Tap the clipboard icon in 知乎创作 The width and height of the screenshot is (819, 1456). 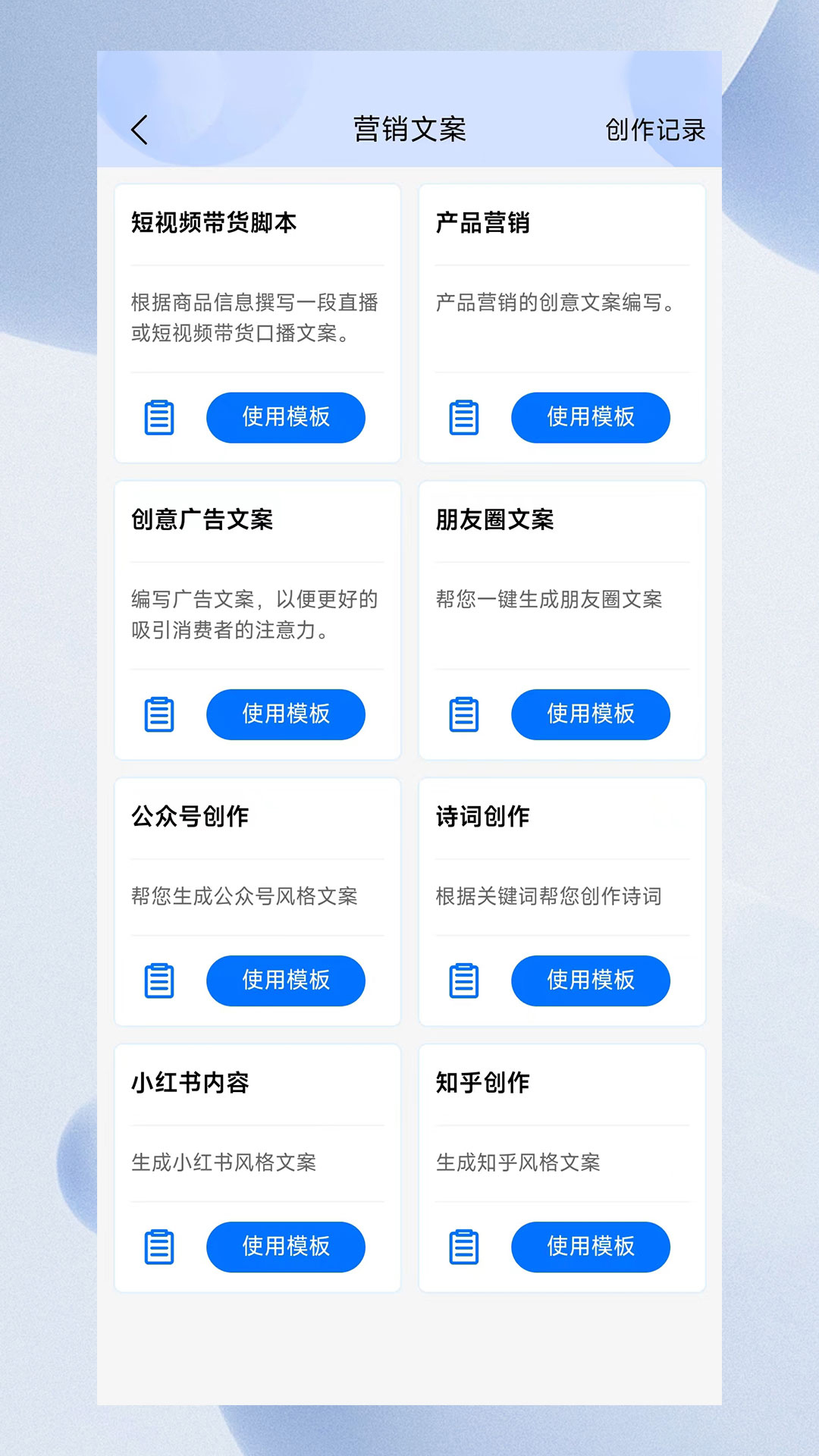[464, 1247]
